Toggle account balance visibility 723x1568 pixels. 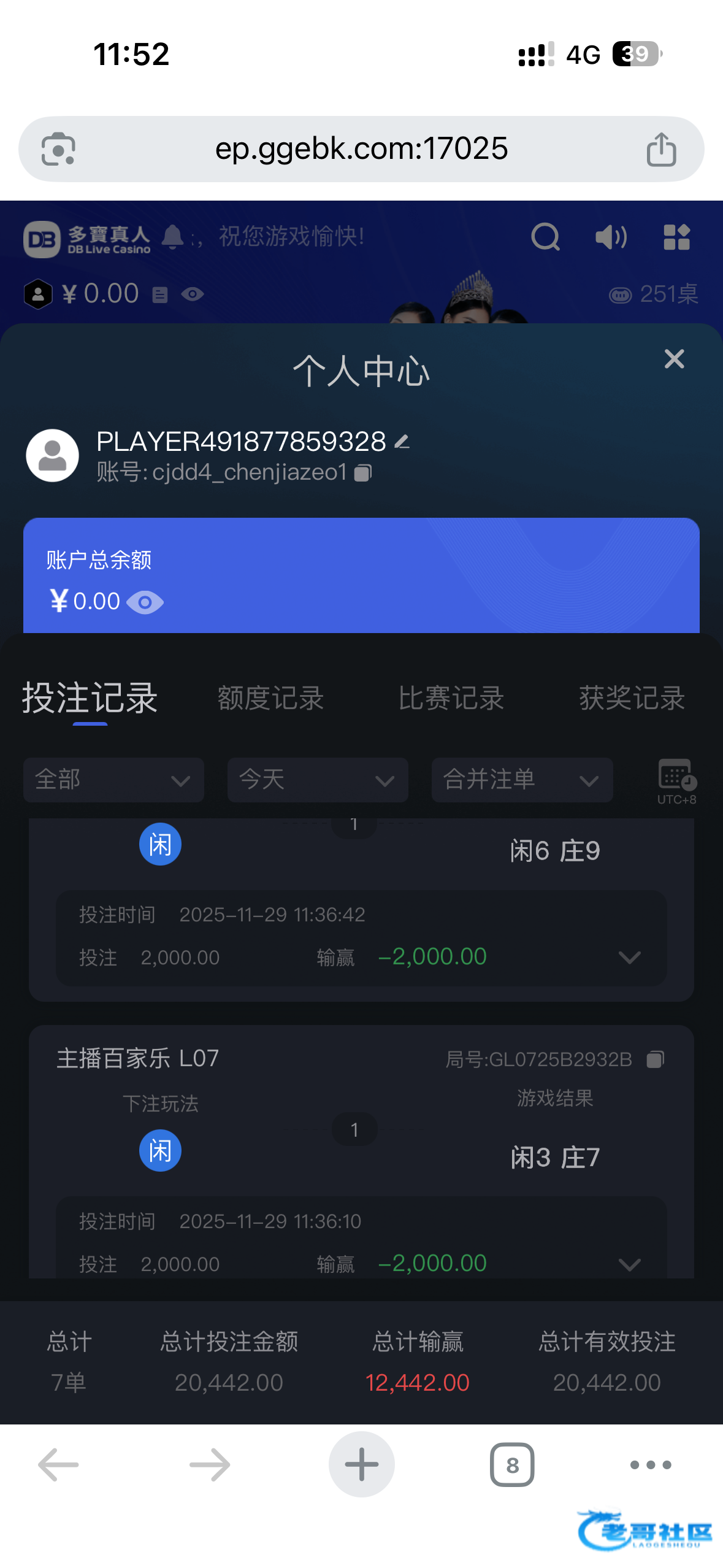click(145, 602)
